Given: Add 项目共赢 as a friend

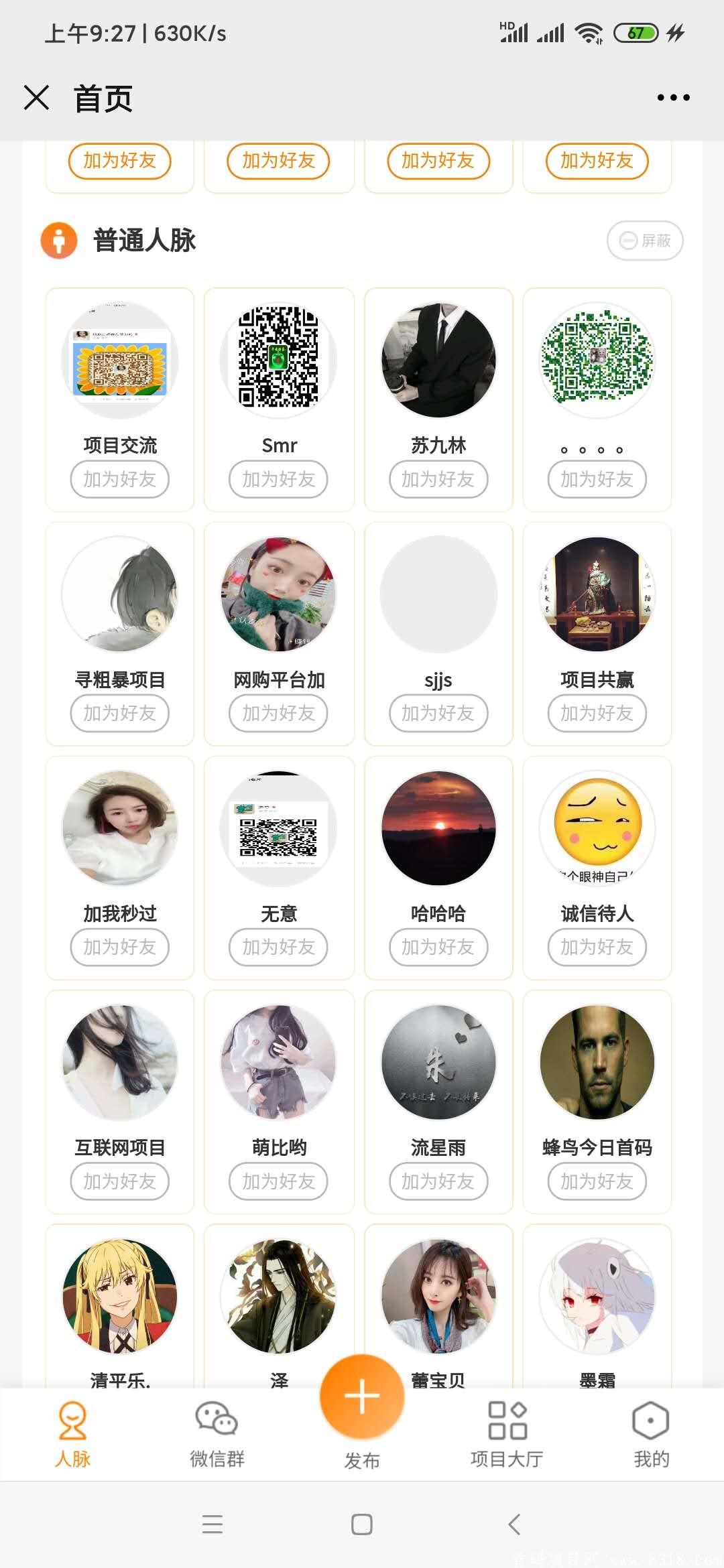Looking at the screenshot, I should [x=597, y=713].
